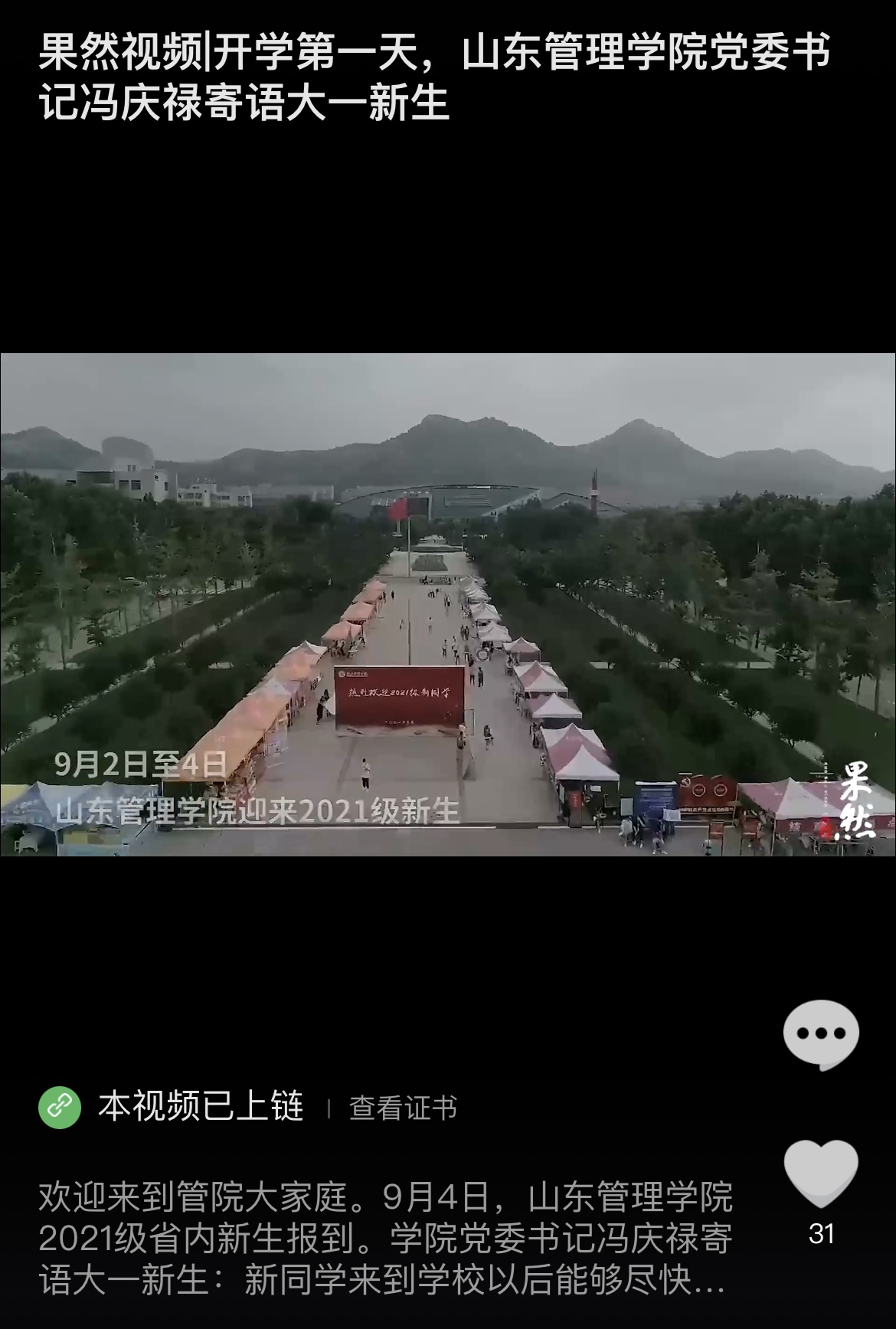Tap the video to pause playback
Image resolution: width=896 pixels, height=1329 pixels.
click(448, 604)
